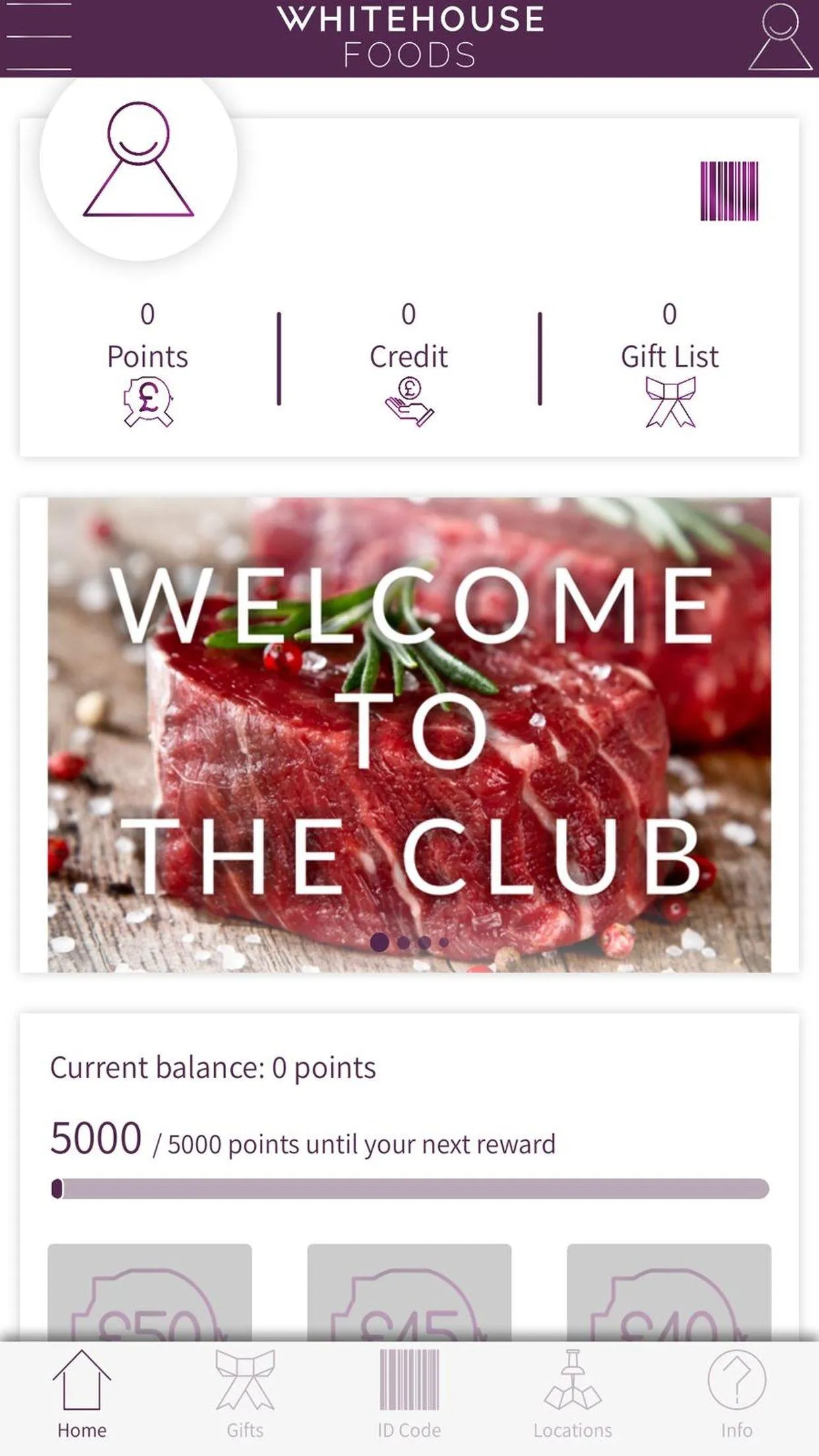Select the £45 reward voucher

tap(409, 1292)
